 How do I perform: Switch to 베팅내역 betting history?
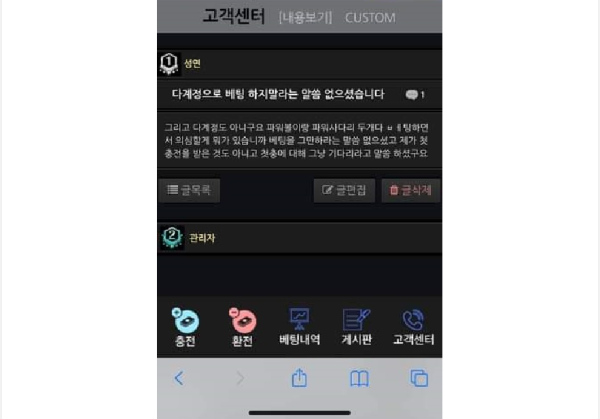click(299, 327)
